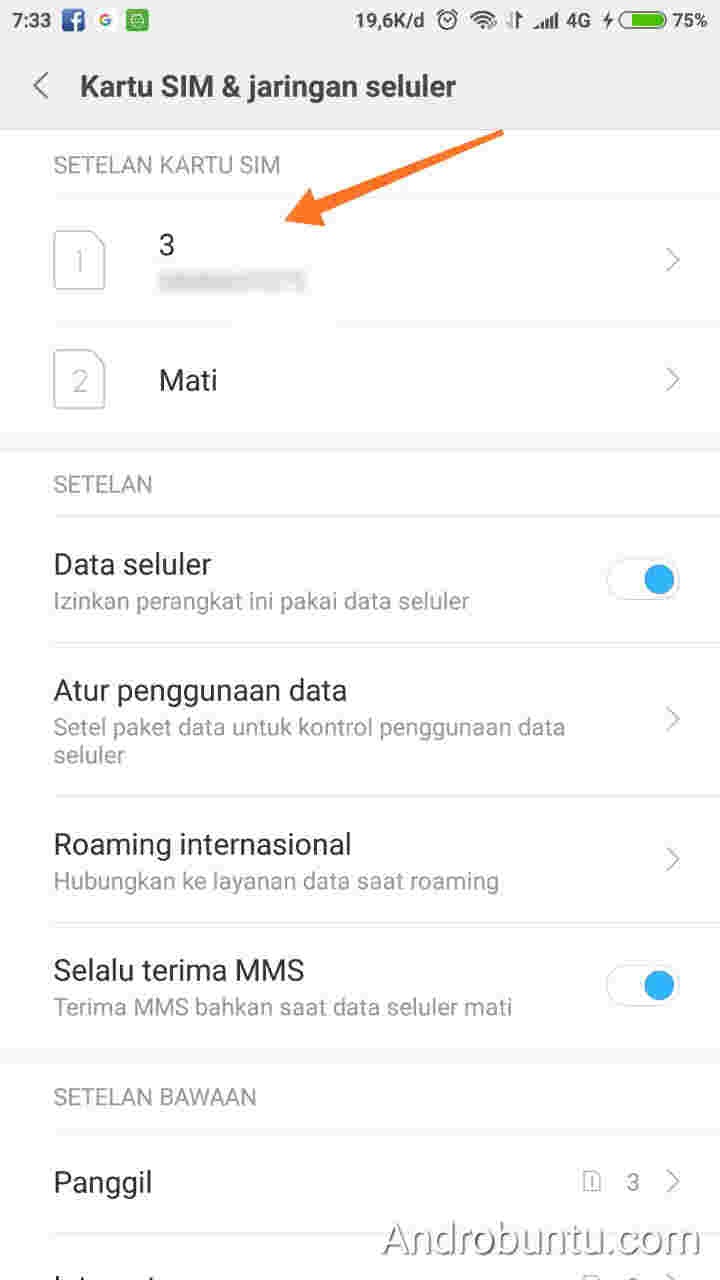Screen dimensions: 720x1280
Task: Expand SIM 1 settings via its chevron
Action: [671, 260]
